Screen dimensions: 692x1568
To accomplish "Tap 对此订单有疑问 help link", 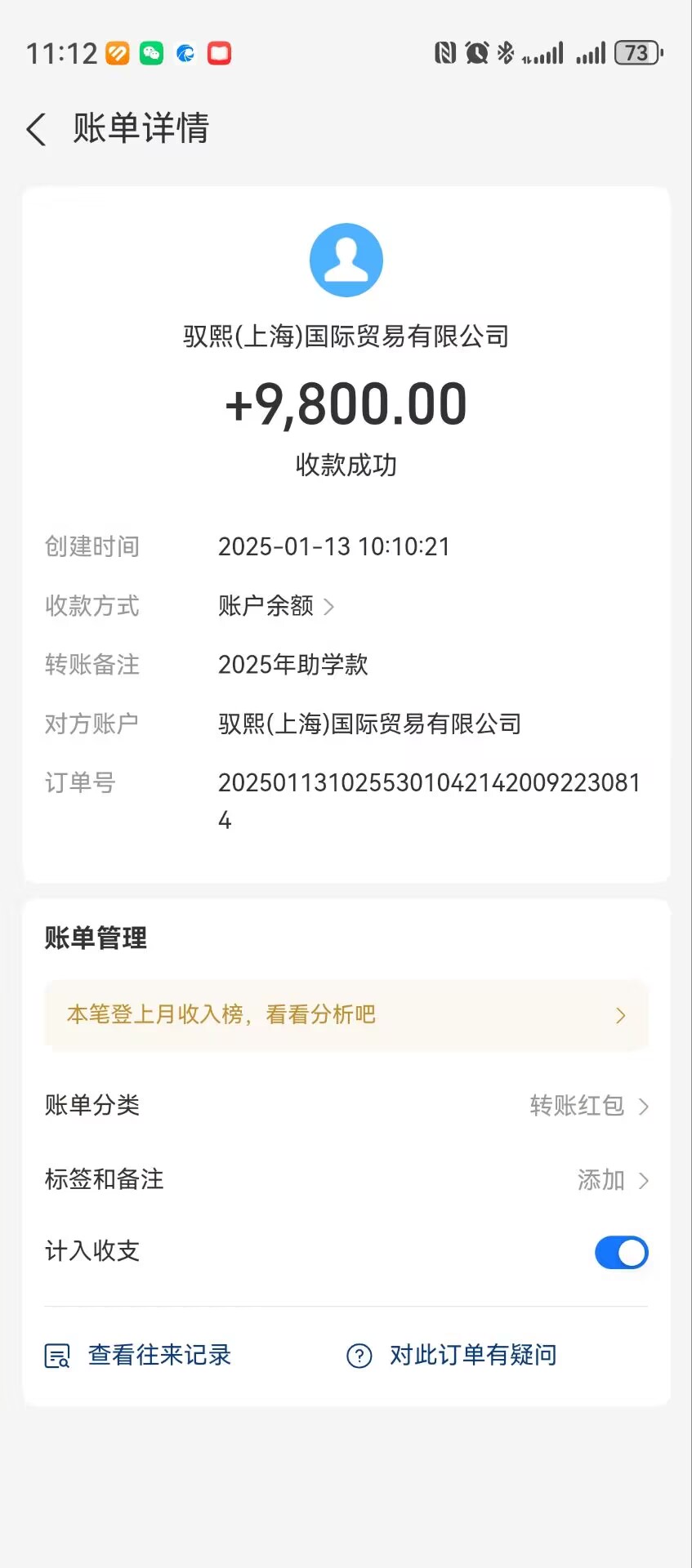I will coord(453,1356).
